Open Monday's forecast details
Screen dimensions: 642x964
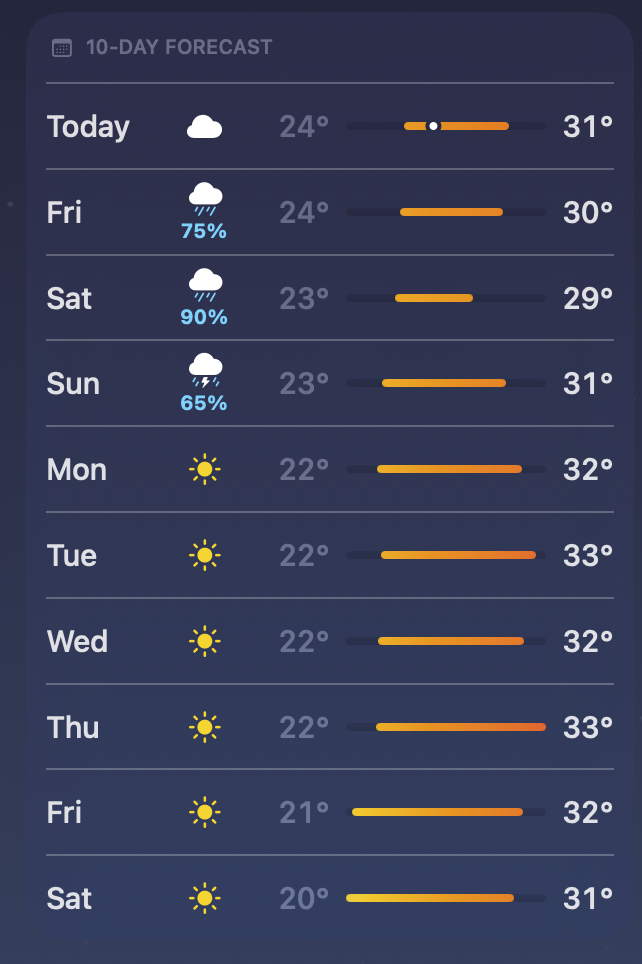[x=329, y=470]
